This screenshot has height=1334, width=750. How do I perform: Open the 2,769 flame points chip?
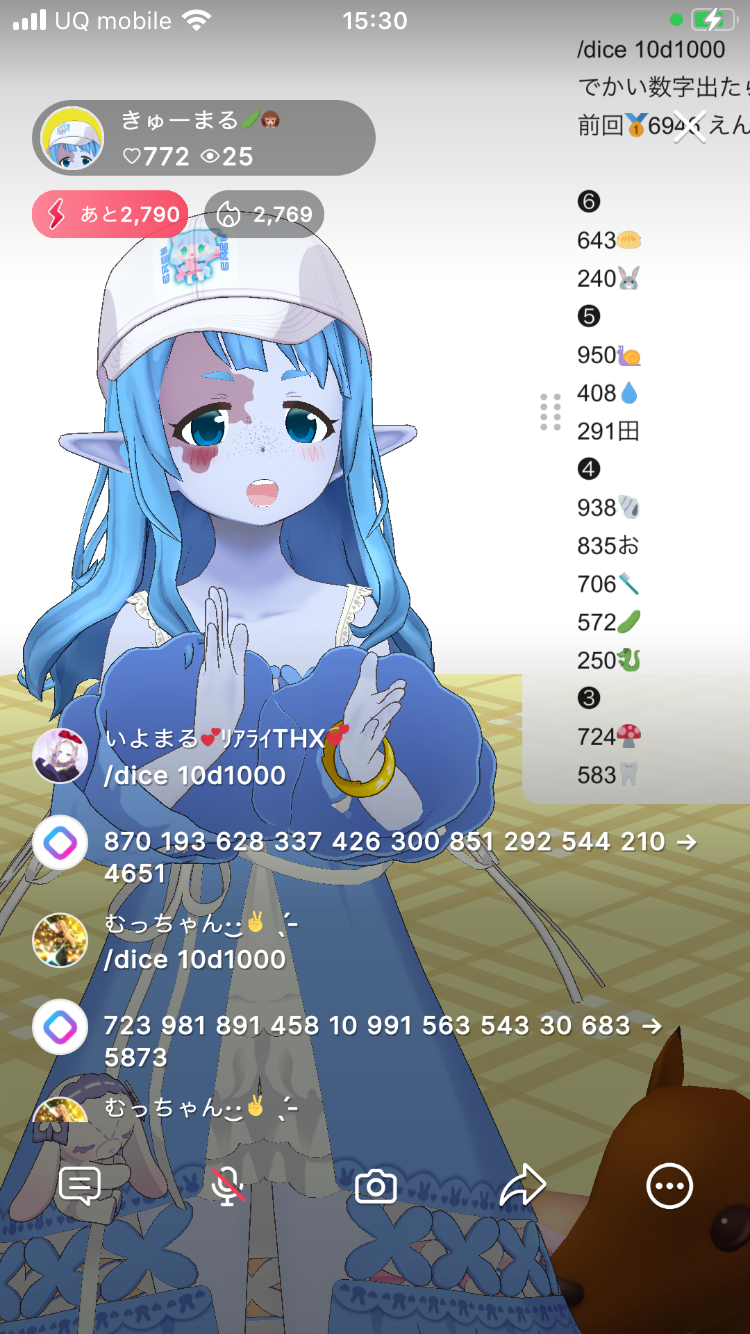(264, 214)
